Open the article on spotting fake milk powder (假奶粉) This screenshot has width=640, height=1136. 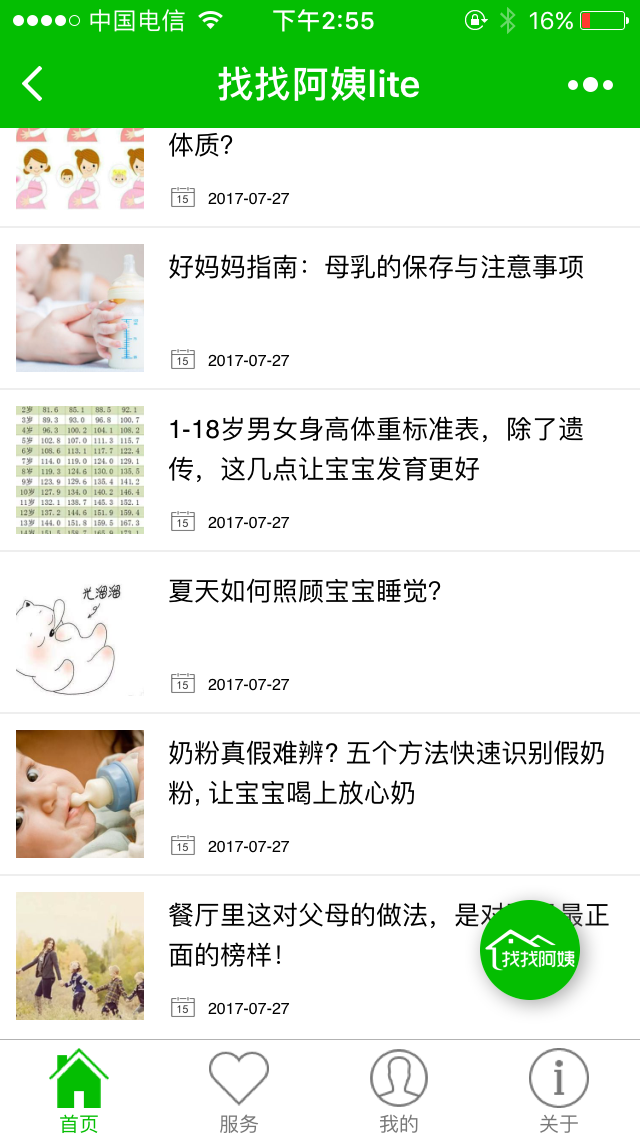click(320, 795)
